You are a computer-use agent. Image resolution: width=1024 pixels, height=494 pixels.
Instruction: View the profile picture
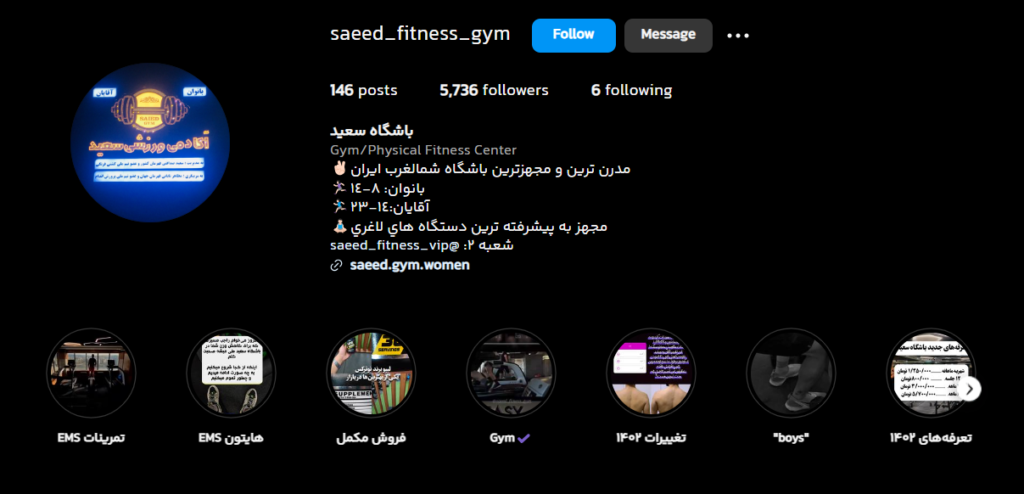click(x=150, y=142)
